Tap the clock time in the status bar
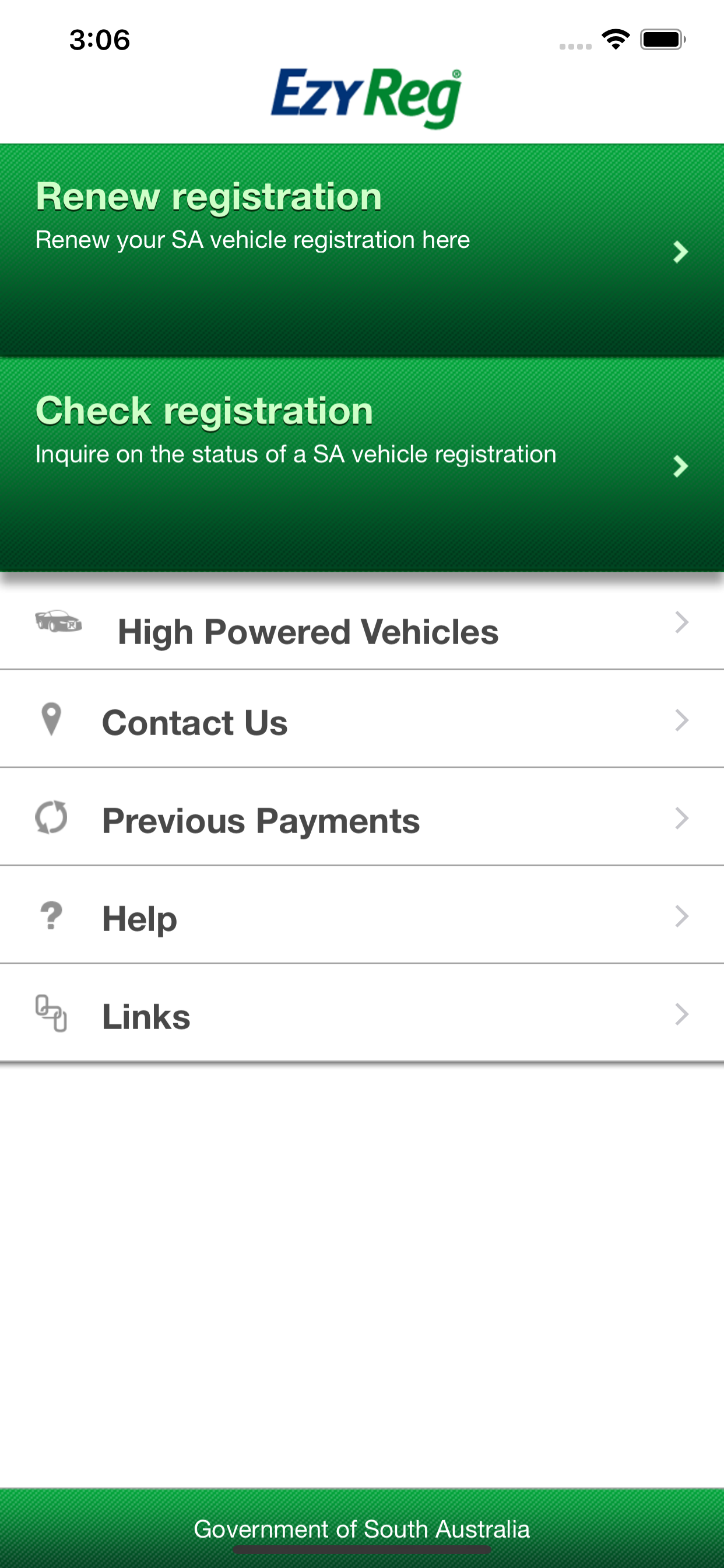Viewport: 724px width, 1568px height. tap(99, 39)
